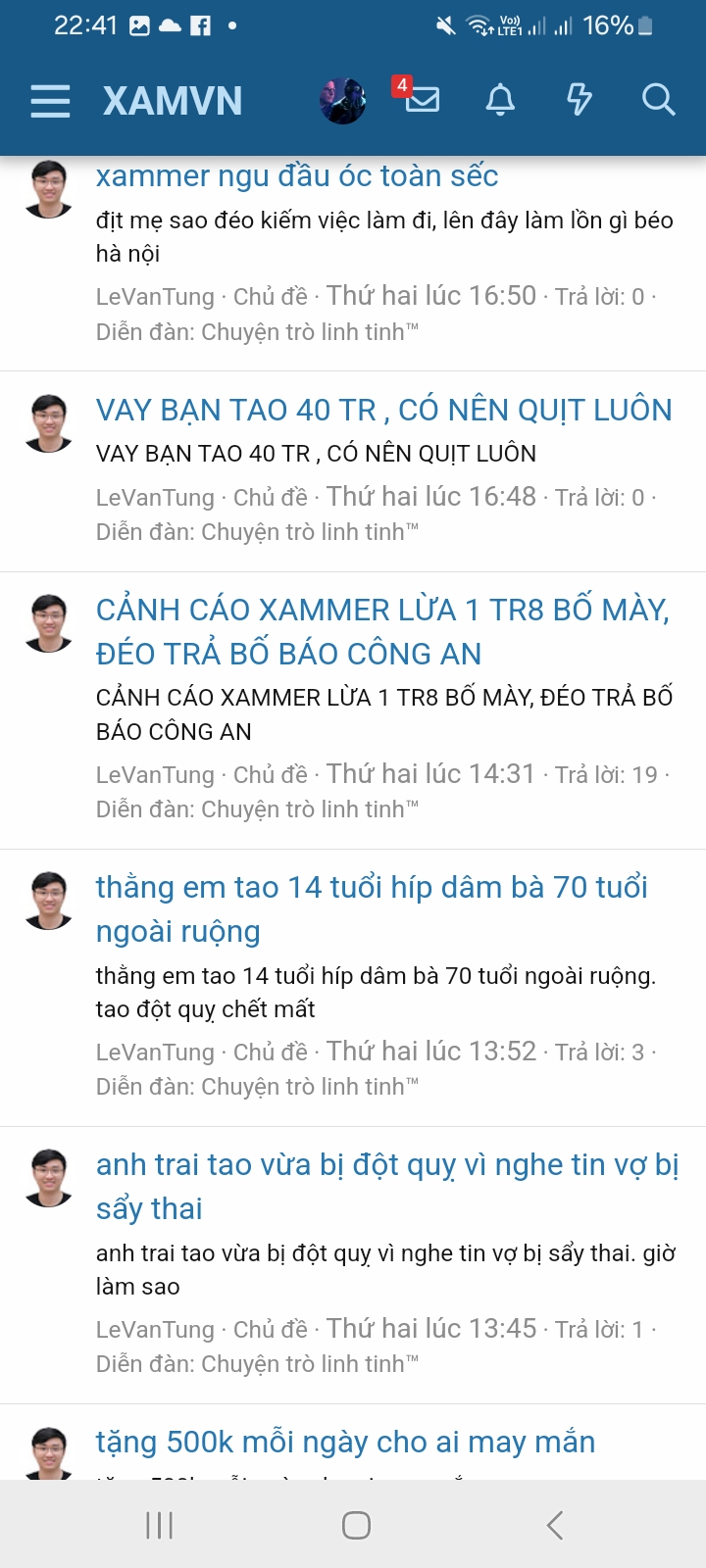Tap the system back button

(555, 1525)
